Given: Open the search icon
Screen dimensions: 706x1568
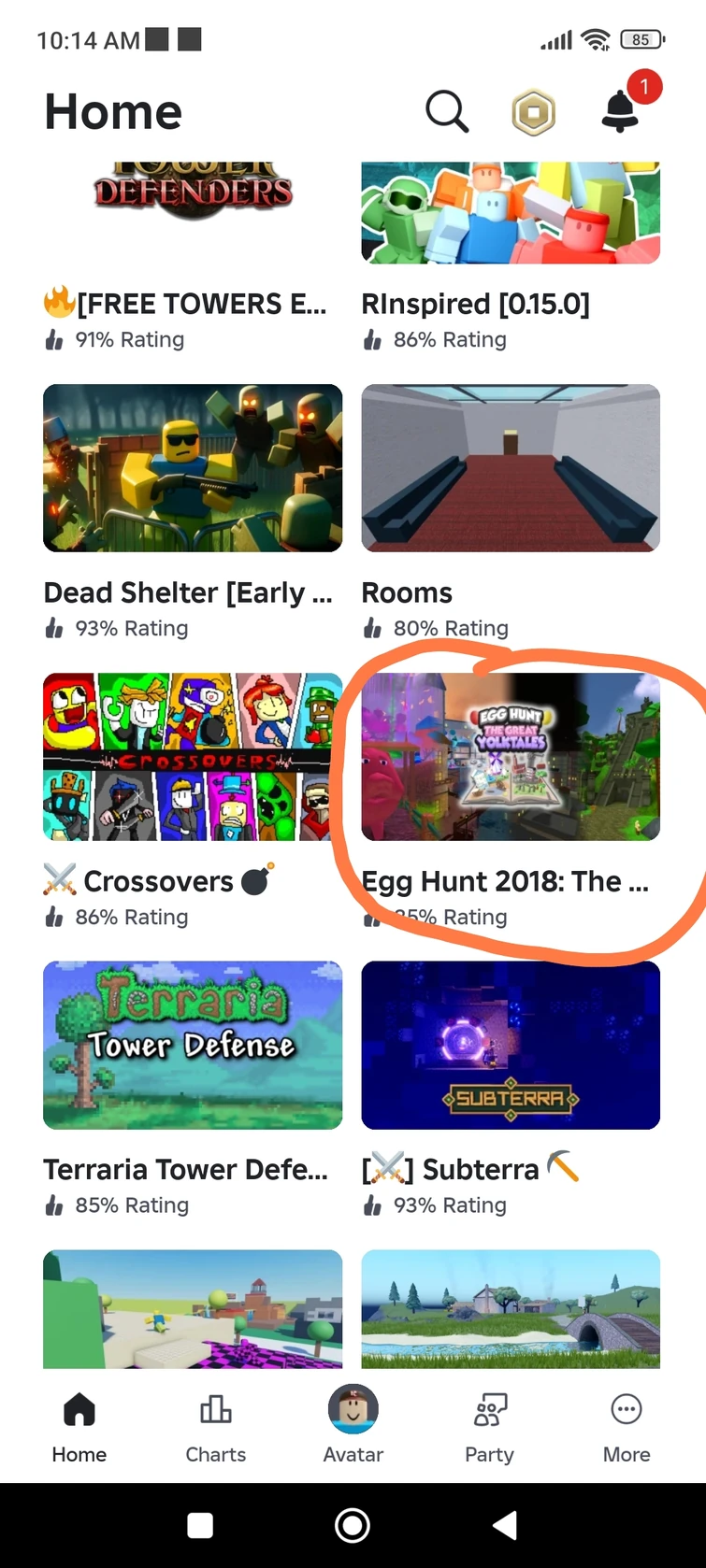Looking at the screenshot, I should click(446, 113).
